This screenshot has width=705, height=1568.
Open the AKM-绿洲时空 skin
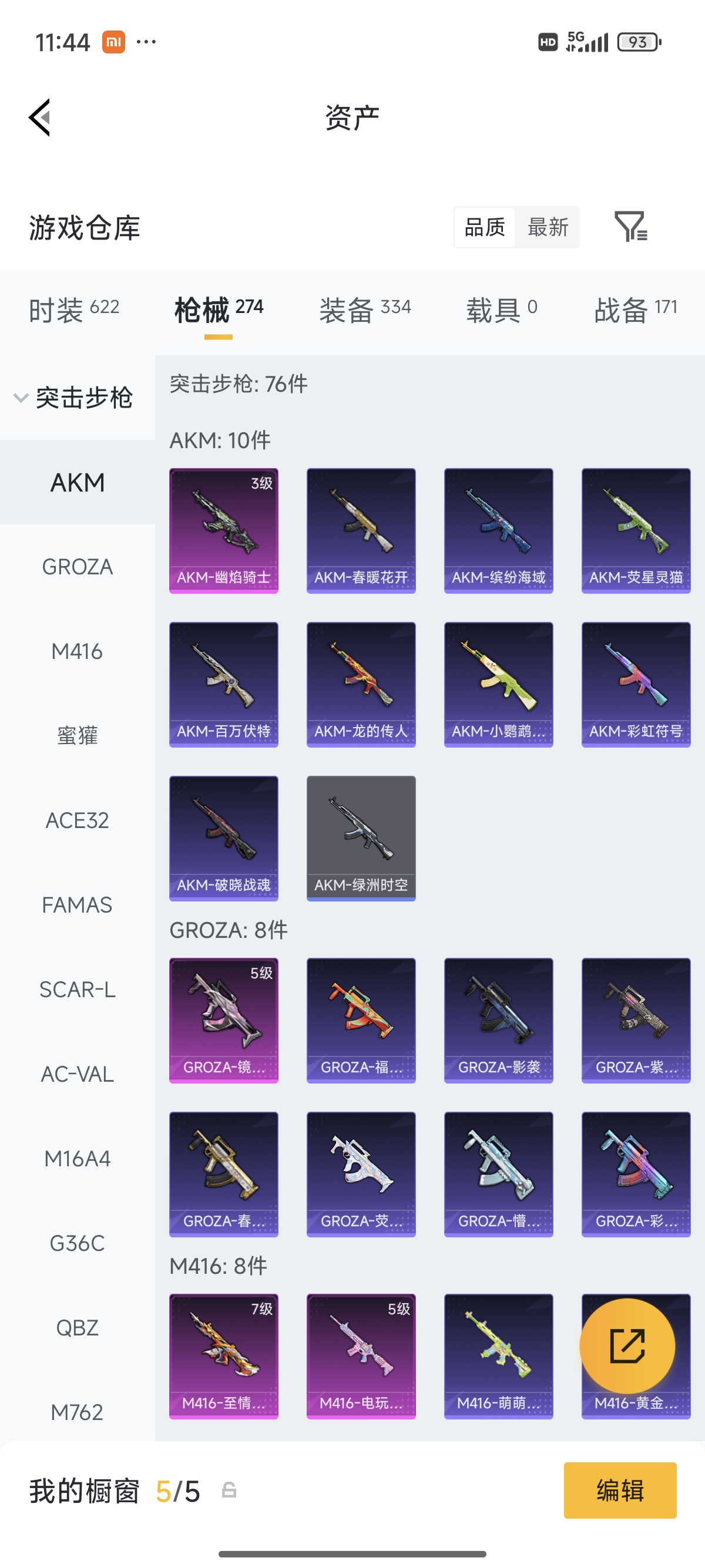click(361, 838)
